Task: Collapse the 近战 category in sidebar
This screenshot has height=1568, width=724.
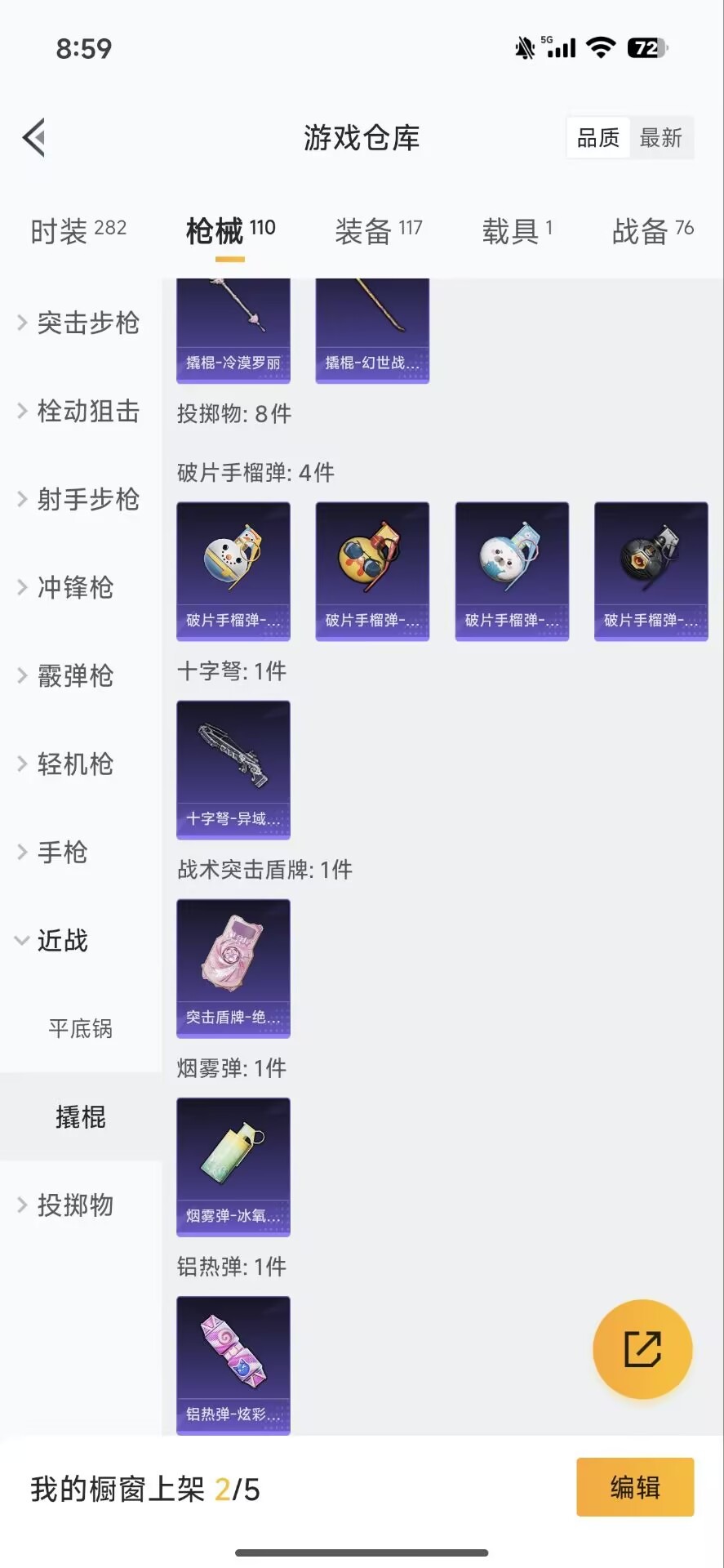Action: 61,941
